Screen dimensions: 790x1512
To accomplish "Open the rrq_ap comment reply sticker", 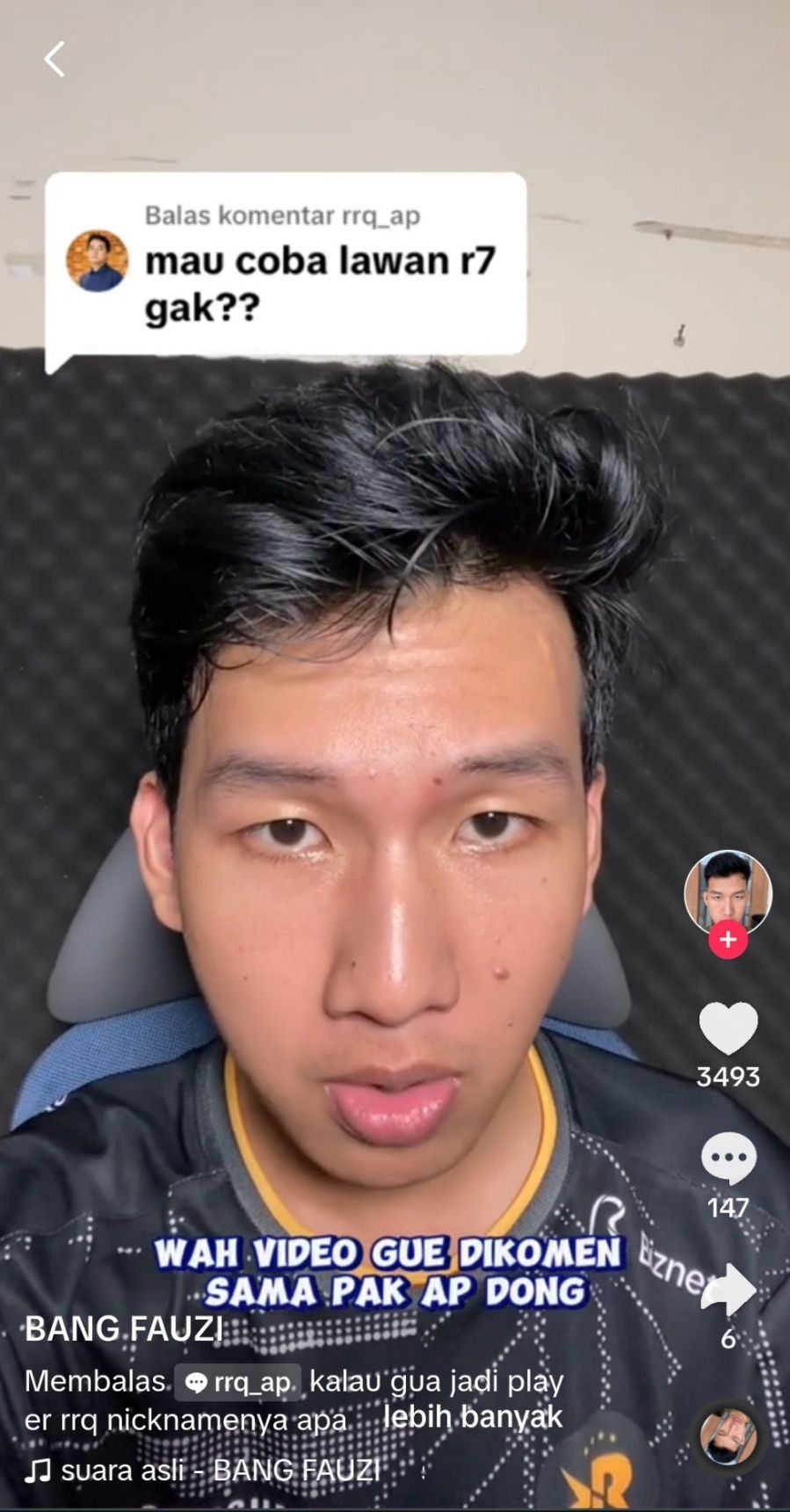I will point(286,264).
